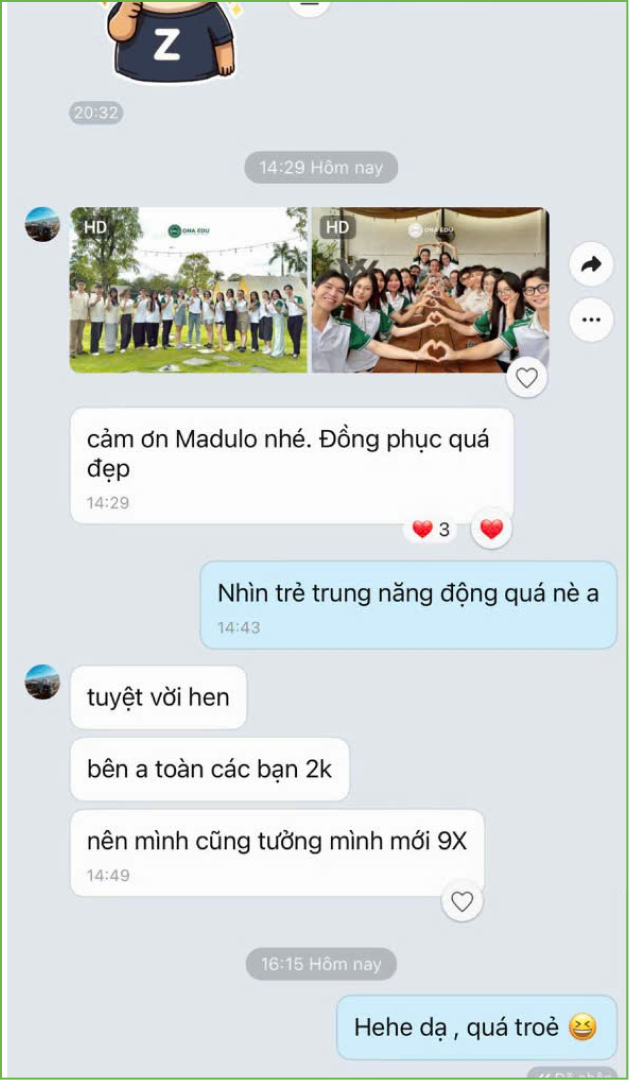Open sender's avatar beside 'tuyệt vời hen'

click(x=42, y=682)
